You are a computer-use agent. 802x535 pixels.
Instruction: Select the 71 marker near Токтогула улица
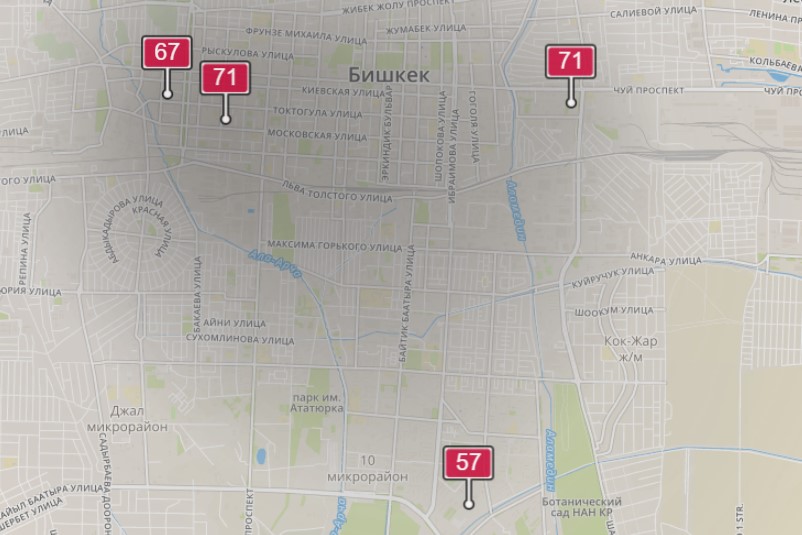click(x=225, y=78)
